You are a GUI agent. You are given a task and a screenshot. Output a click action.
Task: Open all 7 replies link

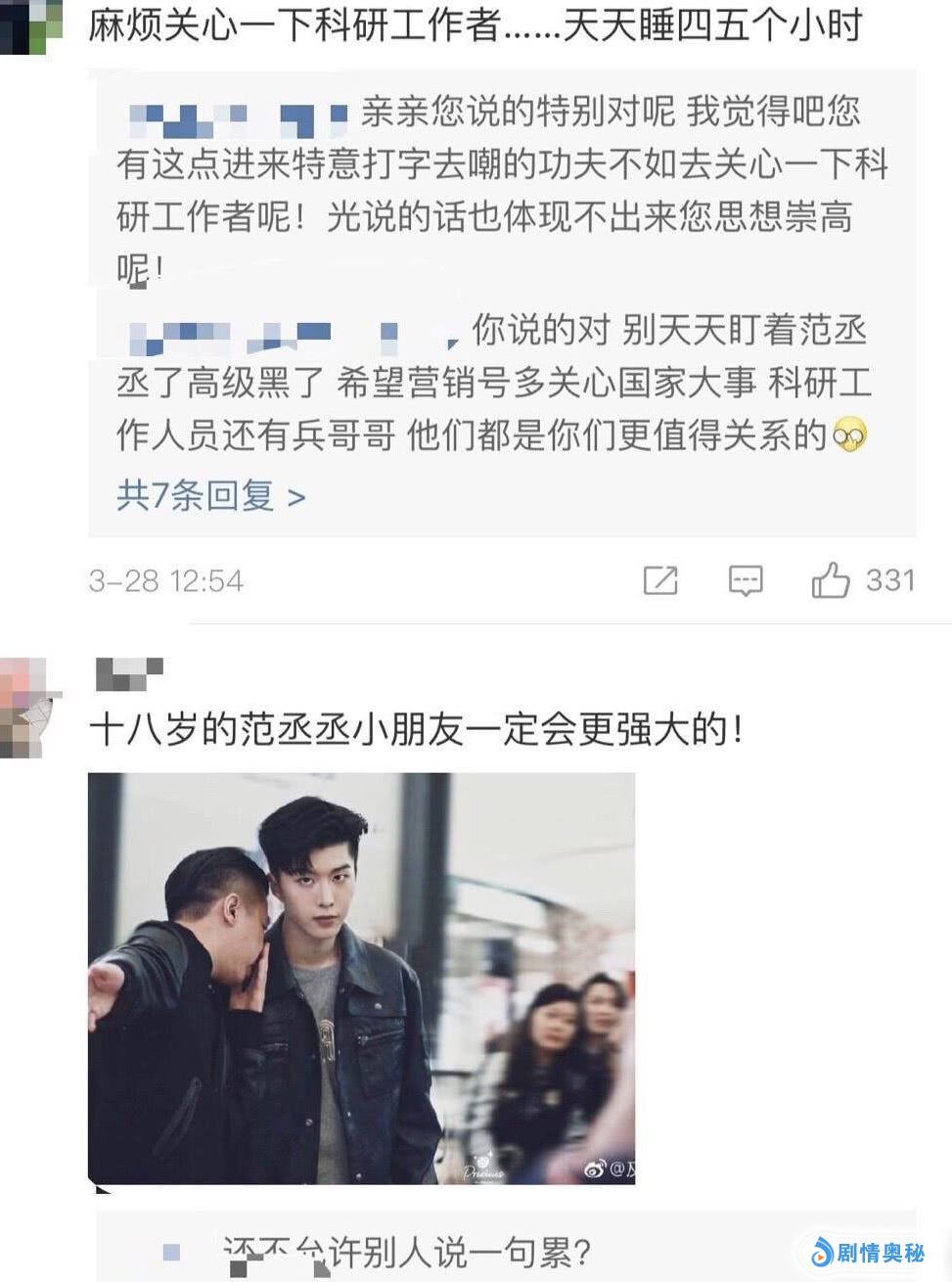click(x=210, y=496)
